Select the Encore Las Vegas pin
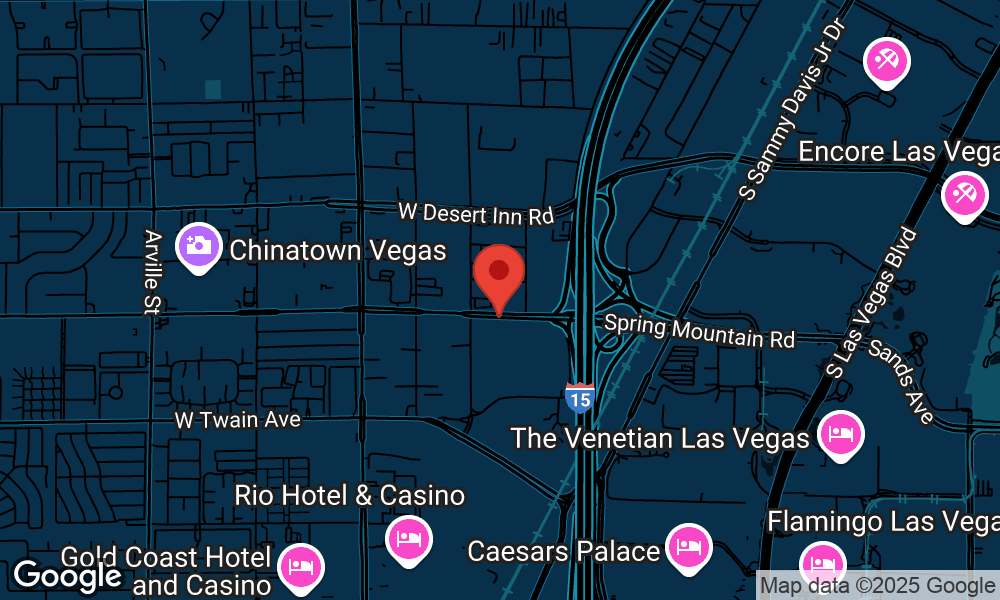Screen dimensions: 1000x600 tap(965, 193)
